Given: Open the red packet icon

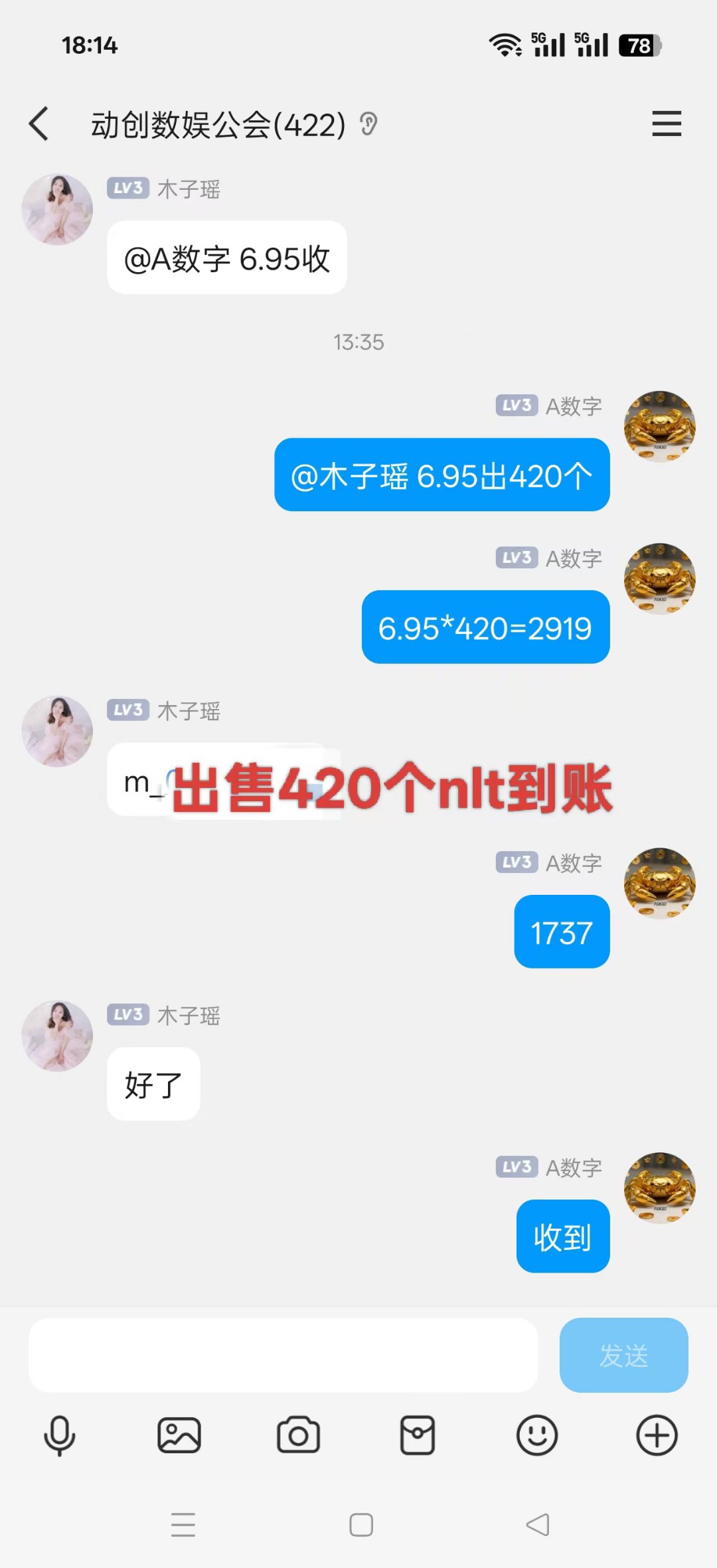Looking at the screenshot, I should click(x=418, y=1435).
